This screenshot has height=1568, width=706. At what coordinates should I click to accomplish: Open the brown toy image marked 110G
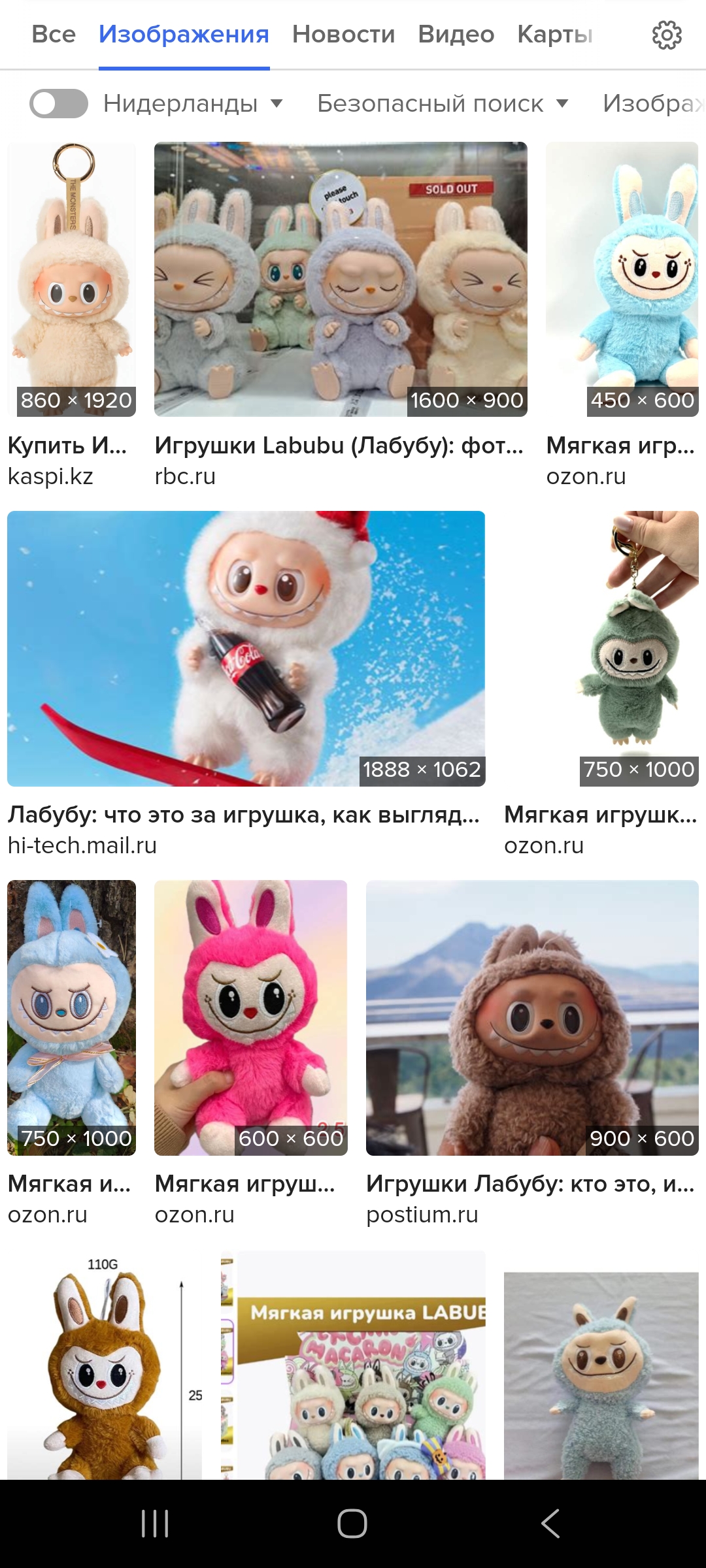[x=105, y=1365]
